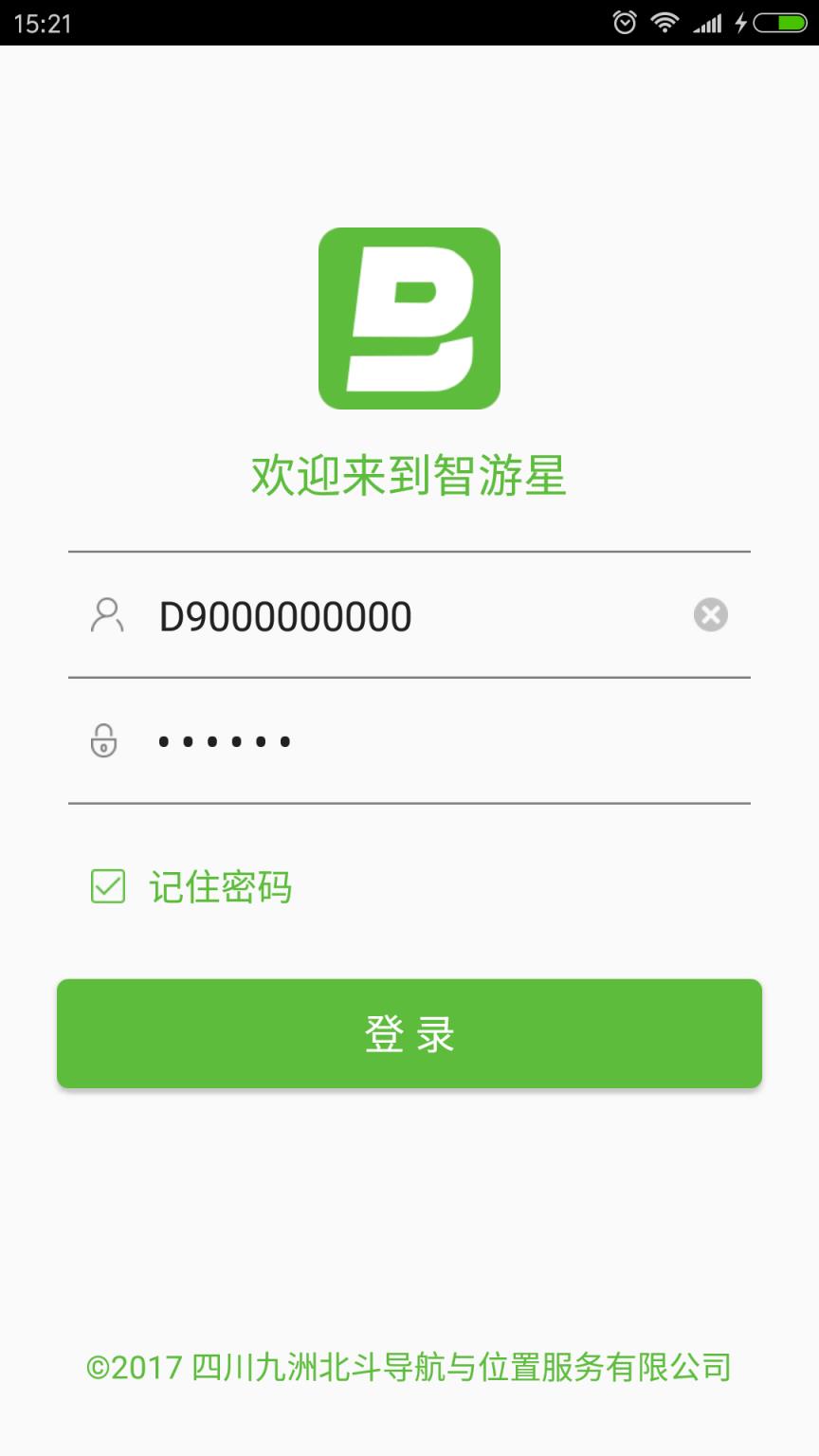Tap the alarm clock status bar icon

(x=624, y=21)
